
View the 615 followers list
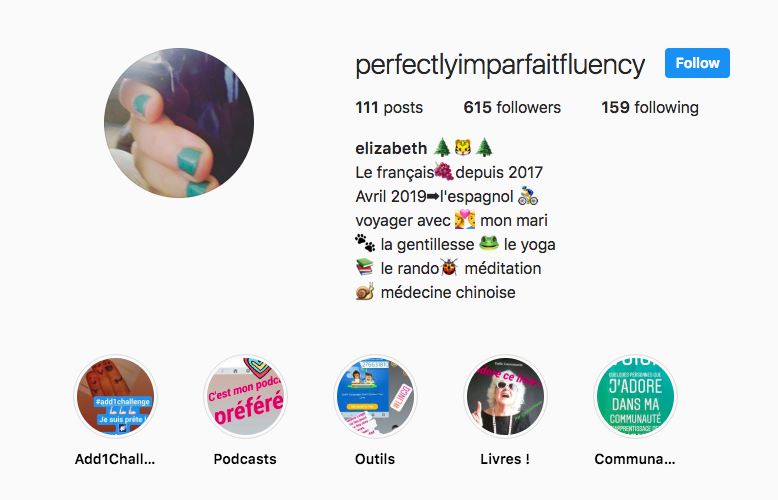click(512, 107)
